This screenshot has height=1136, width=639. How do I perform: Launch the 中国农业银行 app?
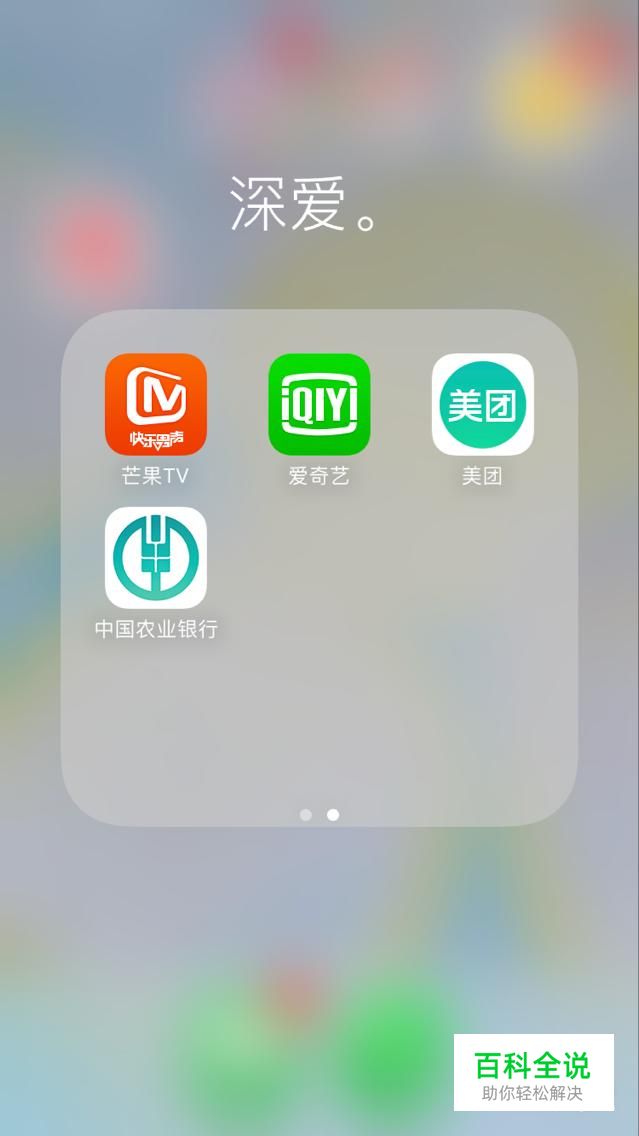(x=155, y=557)
